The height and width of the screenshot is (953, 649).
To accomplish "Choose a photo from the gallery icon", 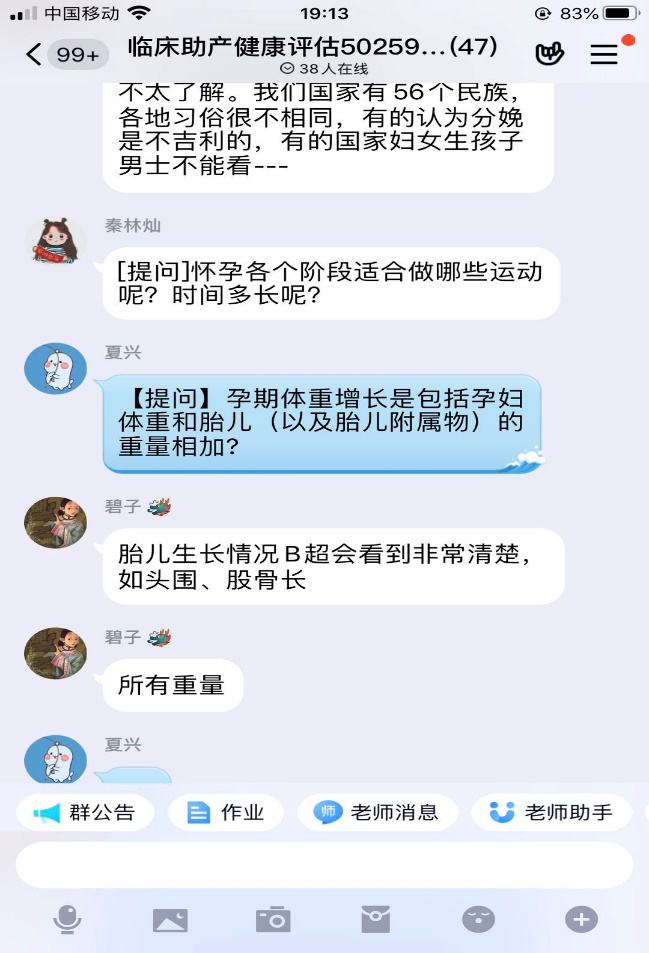I will tap(170, 919).
